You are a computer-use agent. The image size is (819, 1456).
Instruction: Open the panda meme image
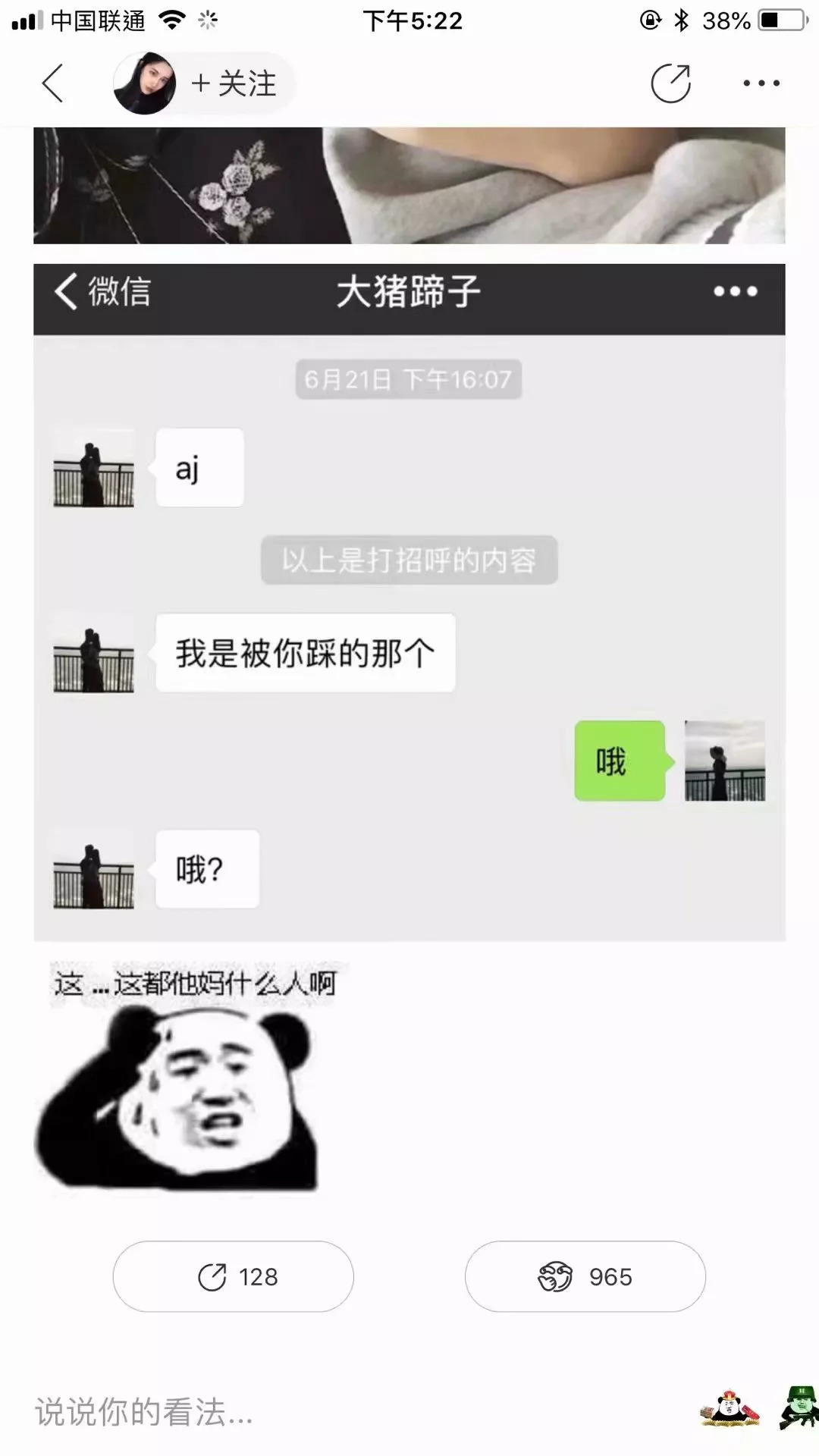pyautogui.click(x=190, y=1077)
